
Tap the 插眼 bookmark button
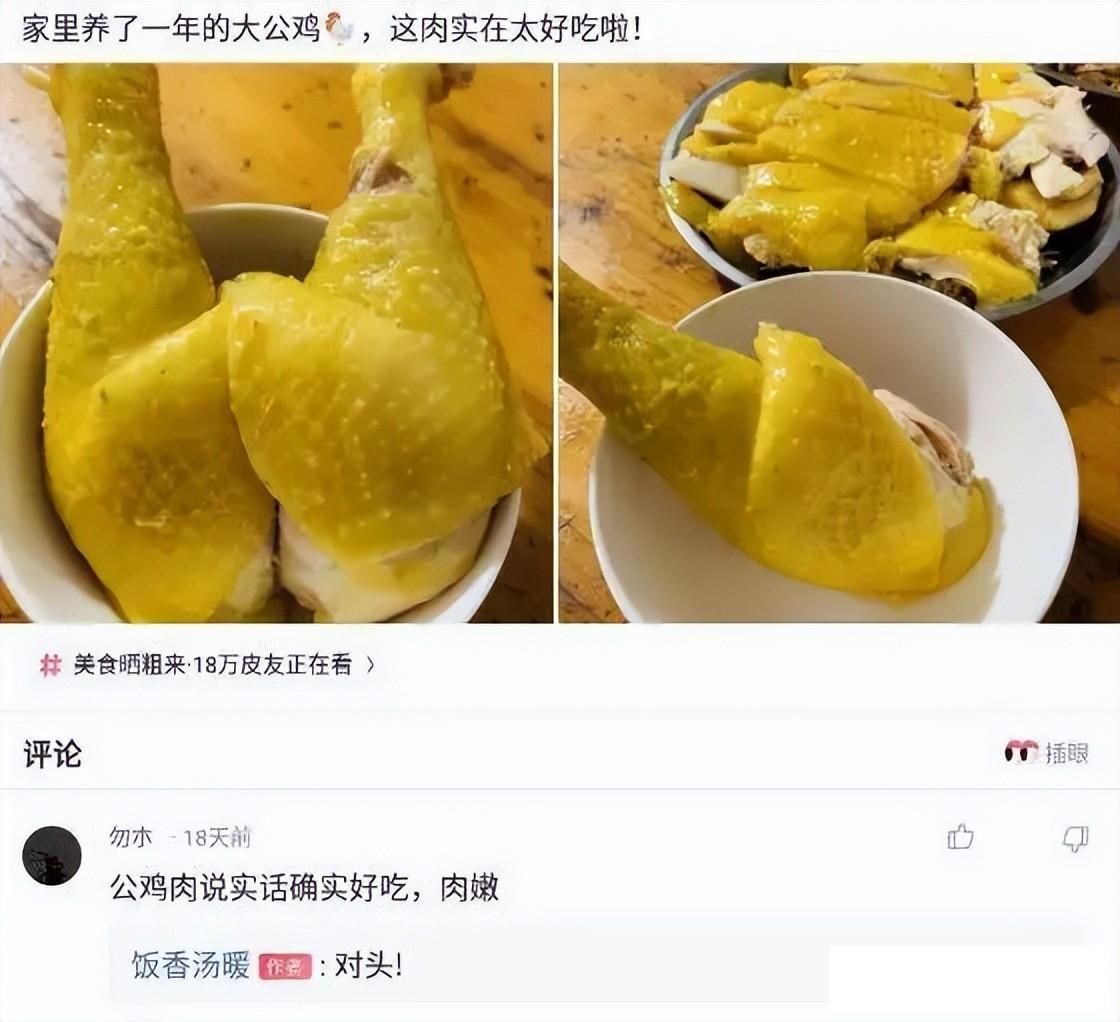[1046, 753]
